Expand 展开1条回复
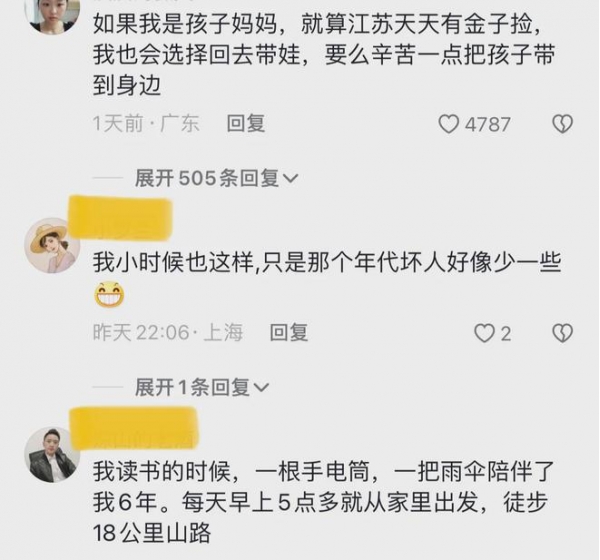Screen dimensions: 600x560 tap(202, 387)
